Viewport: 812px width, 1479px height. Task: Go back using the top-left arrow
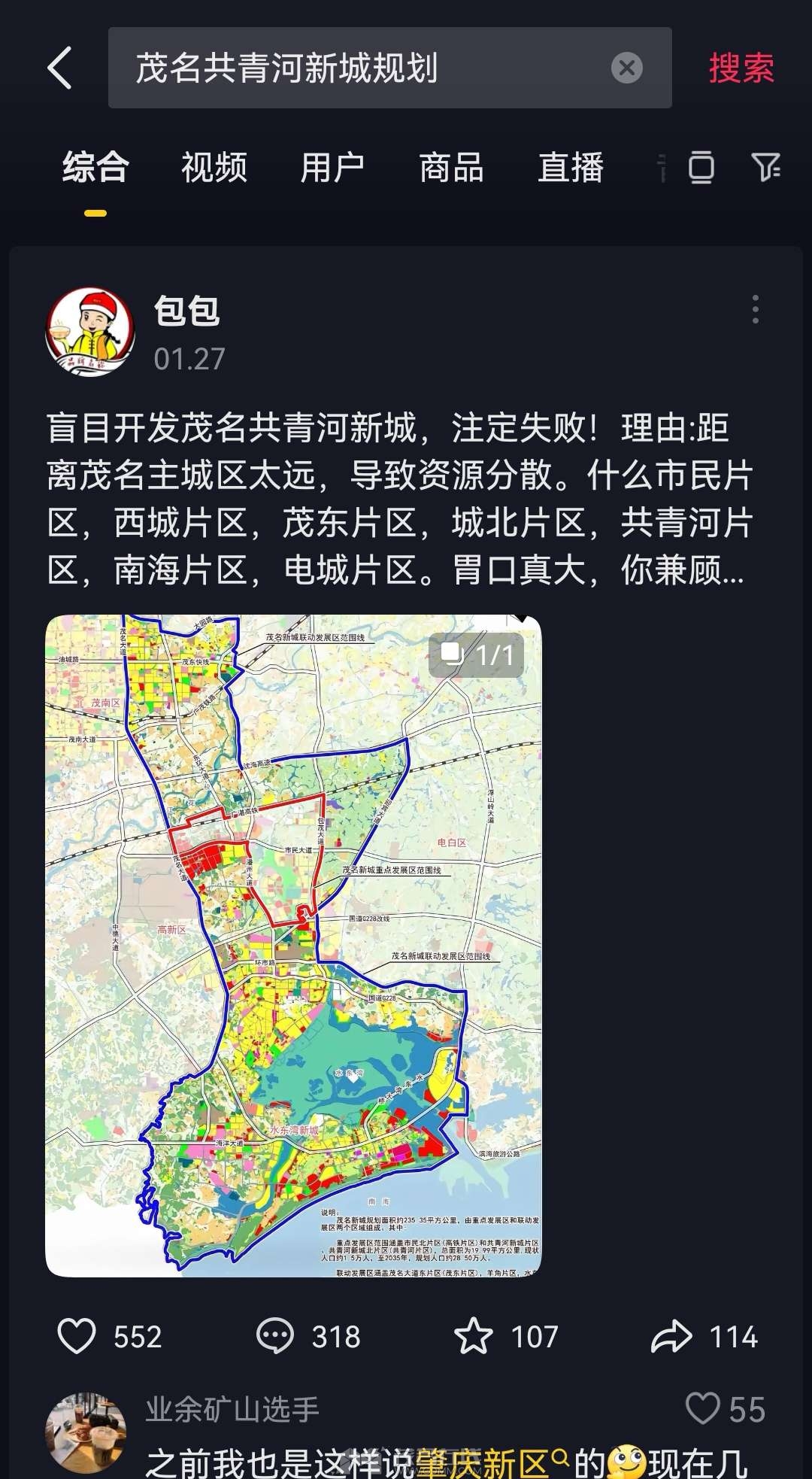[x=60, y=68]
